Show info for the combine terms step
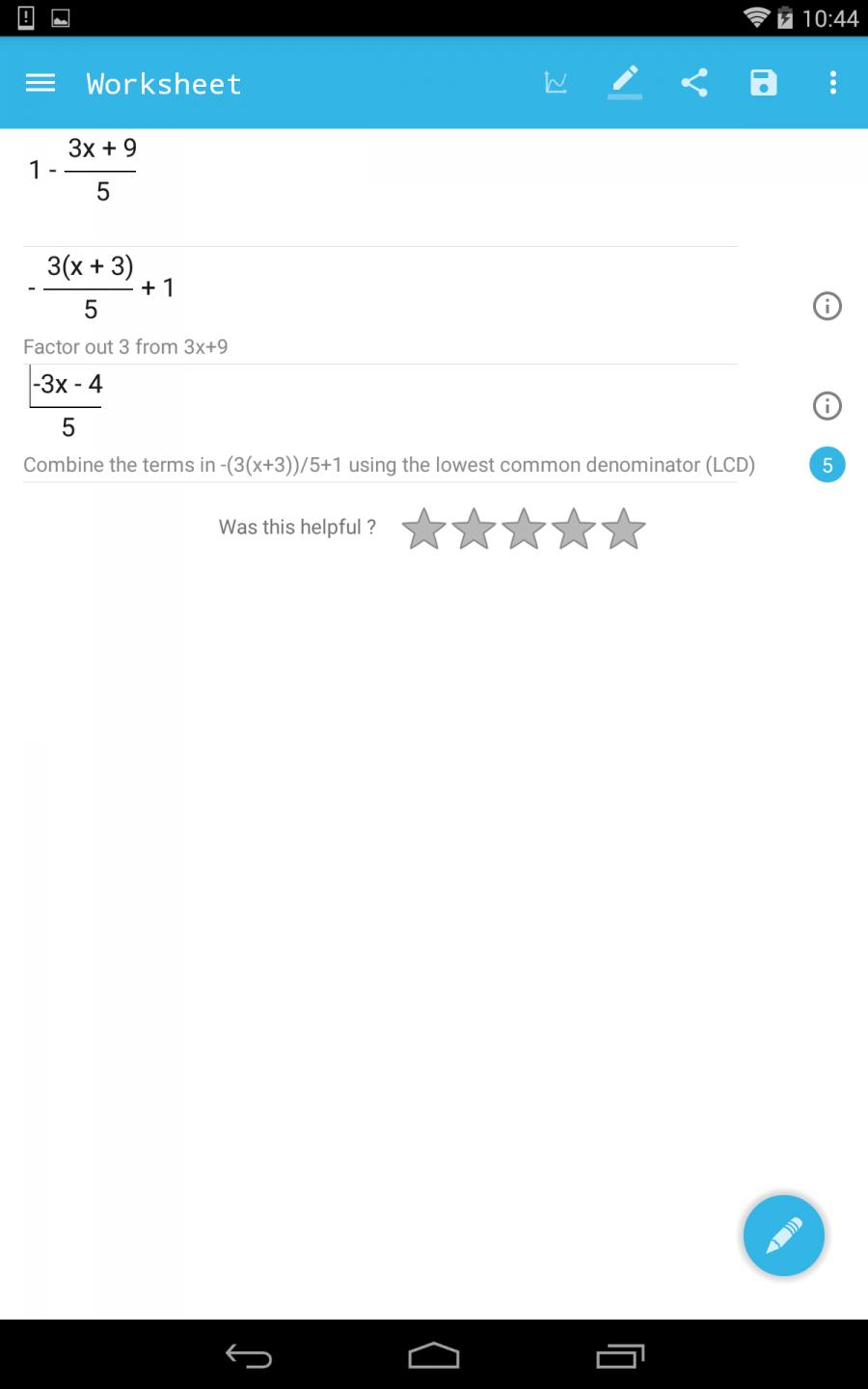 click(x=827, y=406)
